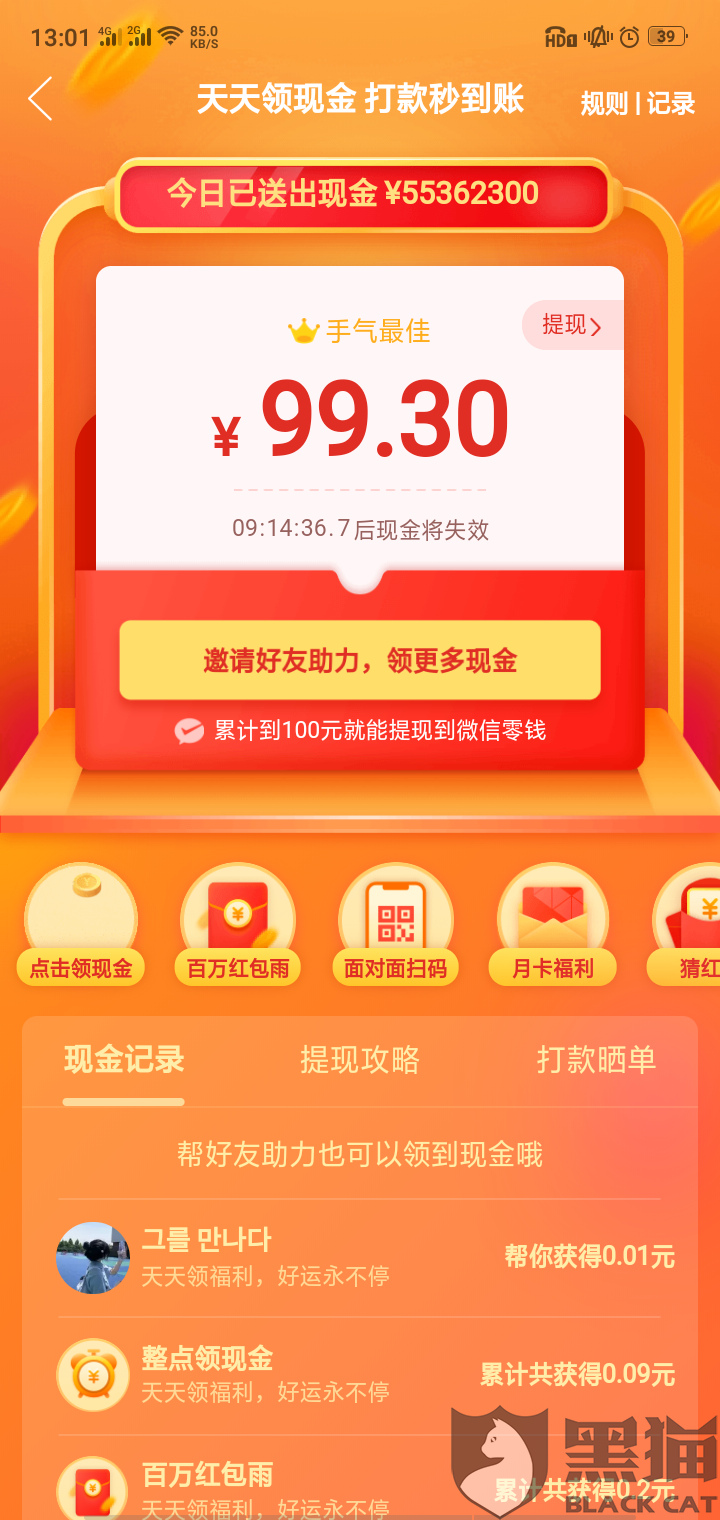Open 整点领现金 record row
Screen dimensions: 720x1520
pos(360,1374)
